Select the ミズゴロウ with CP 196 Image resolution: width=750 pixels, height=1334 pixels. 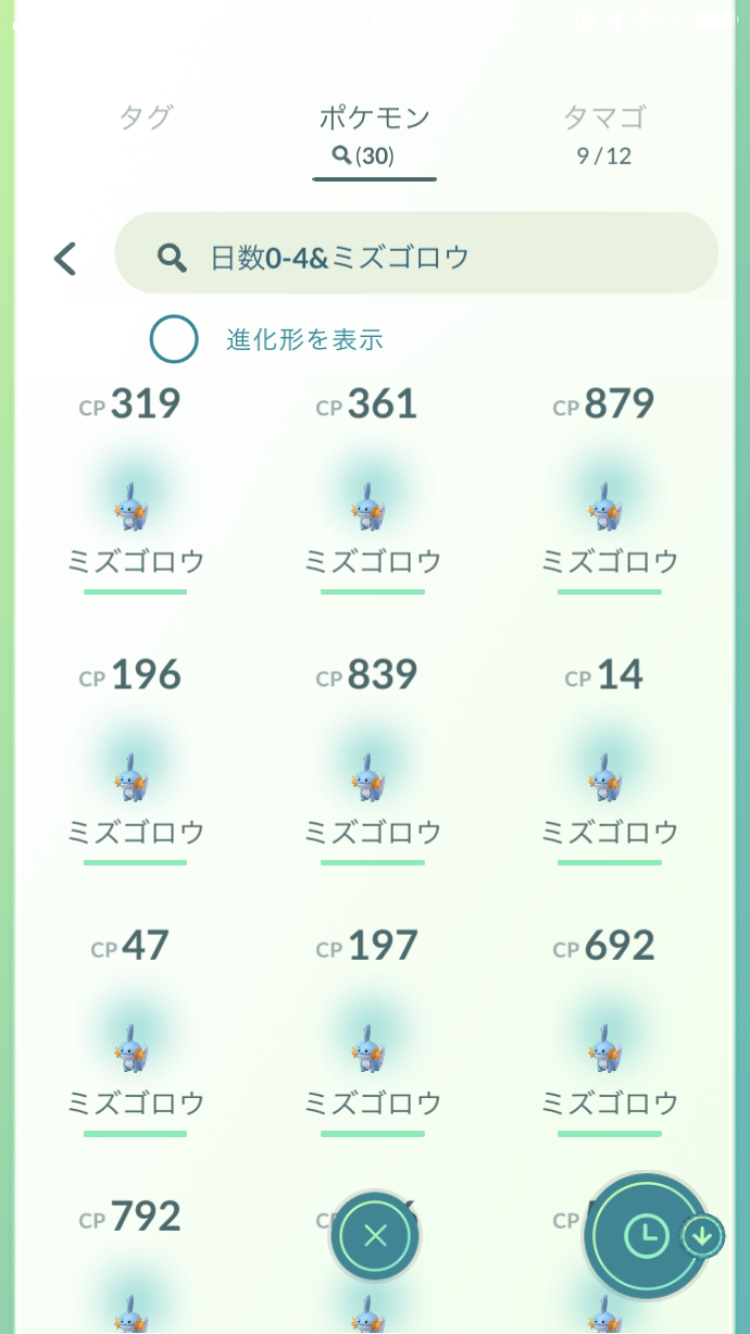[x=135, y=761]
